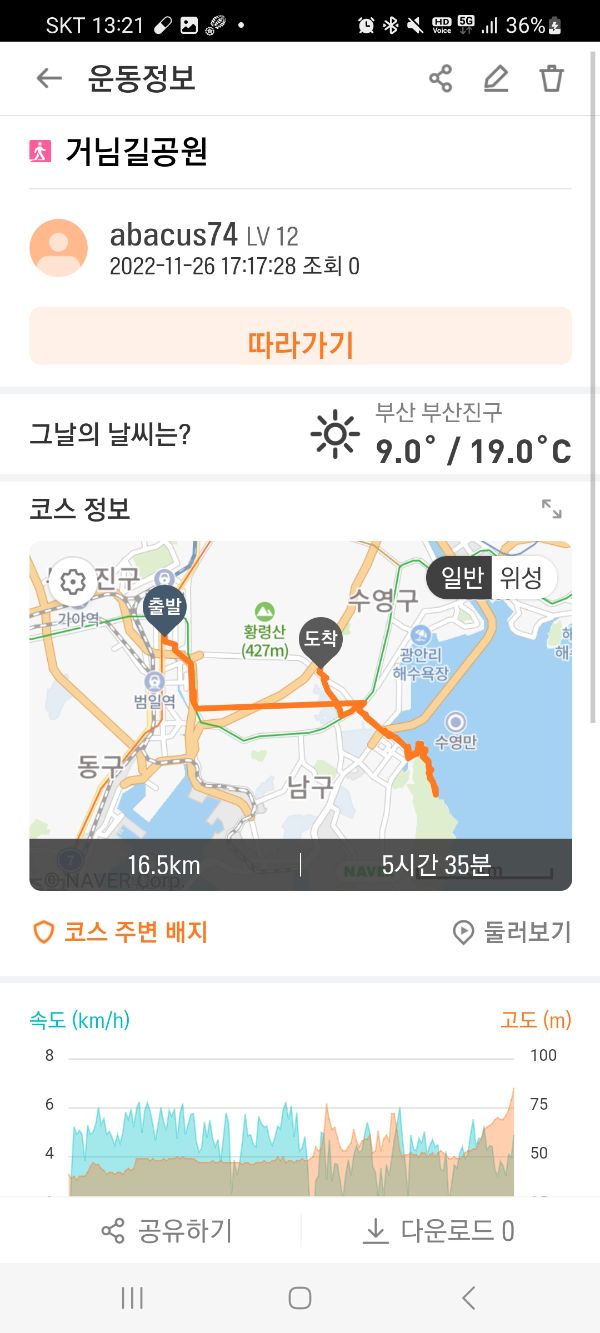Expand the course map to fullscreen
The height and width of the screenshot is (1333, 600).
551,509
